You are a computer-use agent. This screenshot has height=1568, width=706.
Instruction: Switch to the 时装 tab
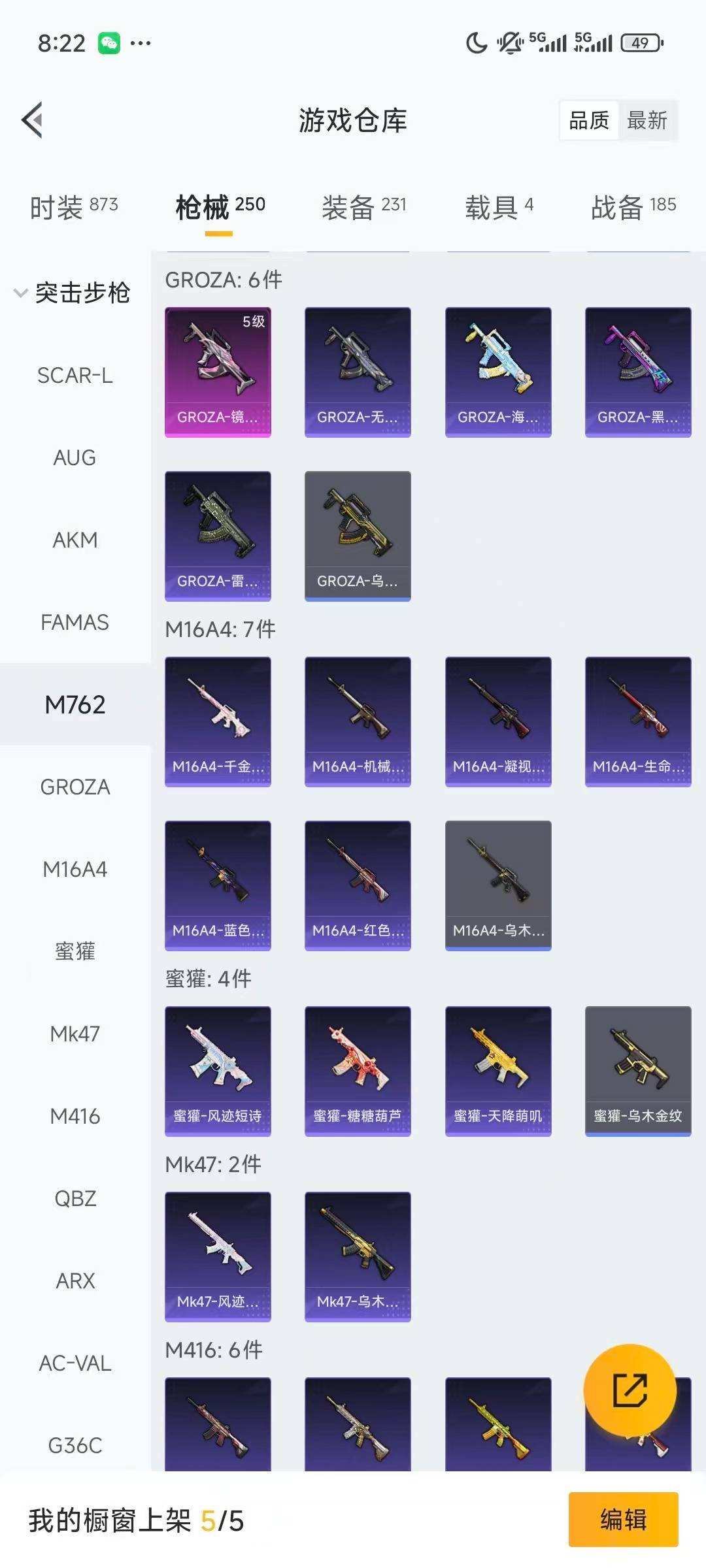click(74, 207)
